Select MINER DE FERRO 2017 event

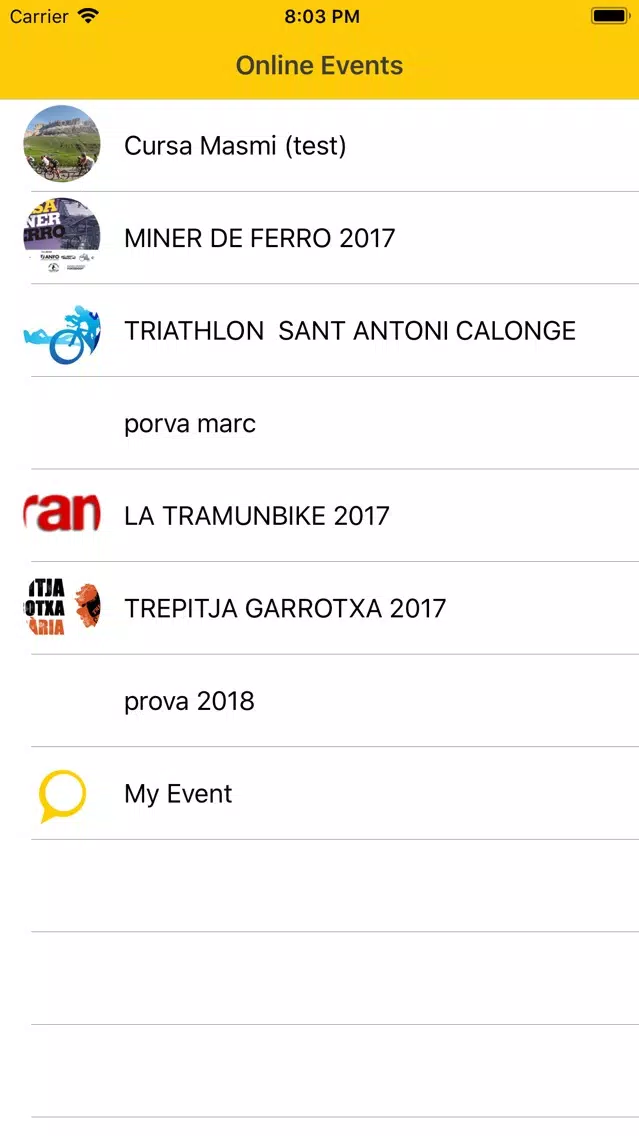click(320, 238)
